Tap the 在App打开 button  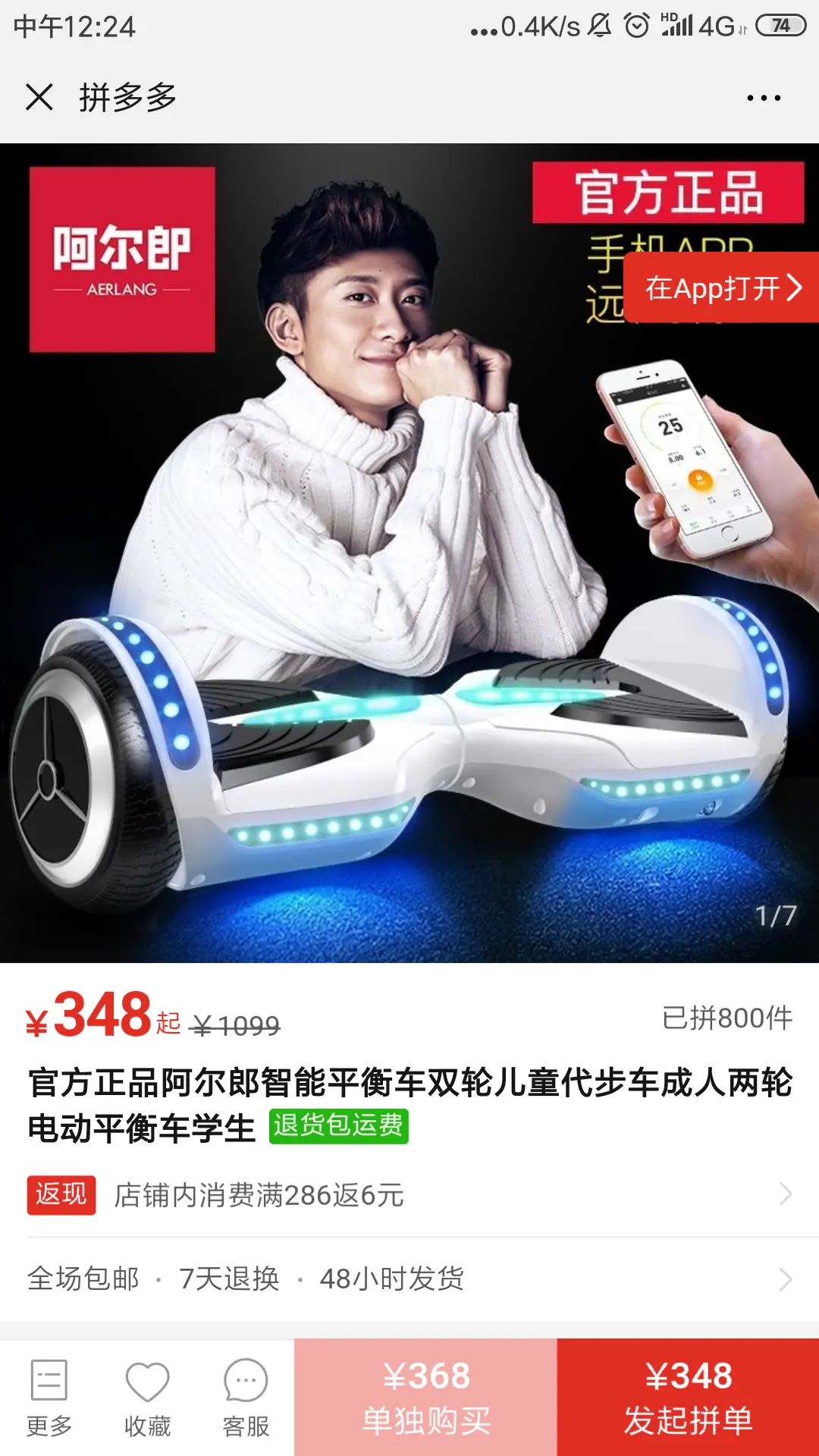click(720, 288)
